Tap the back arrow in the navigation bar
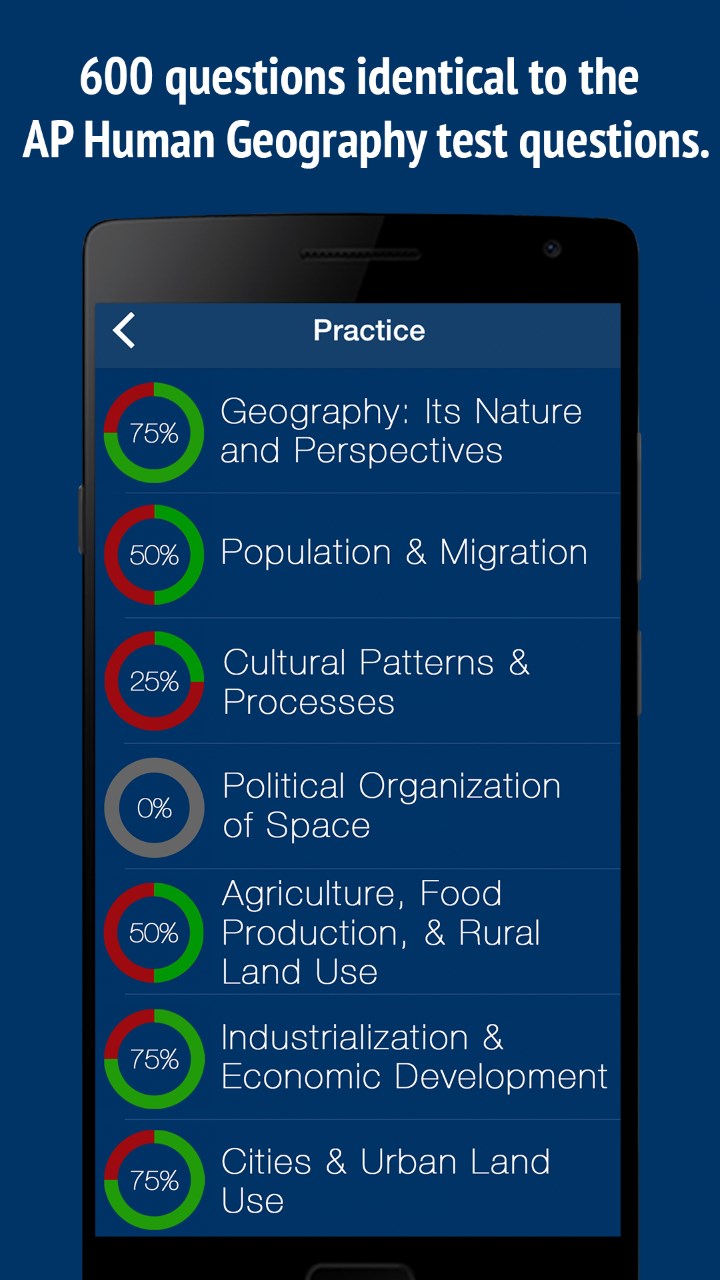The image size is (720, 1280). [x=124, y=330]
